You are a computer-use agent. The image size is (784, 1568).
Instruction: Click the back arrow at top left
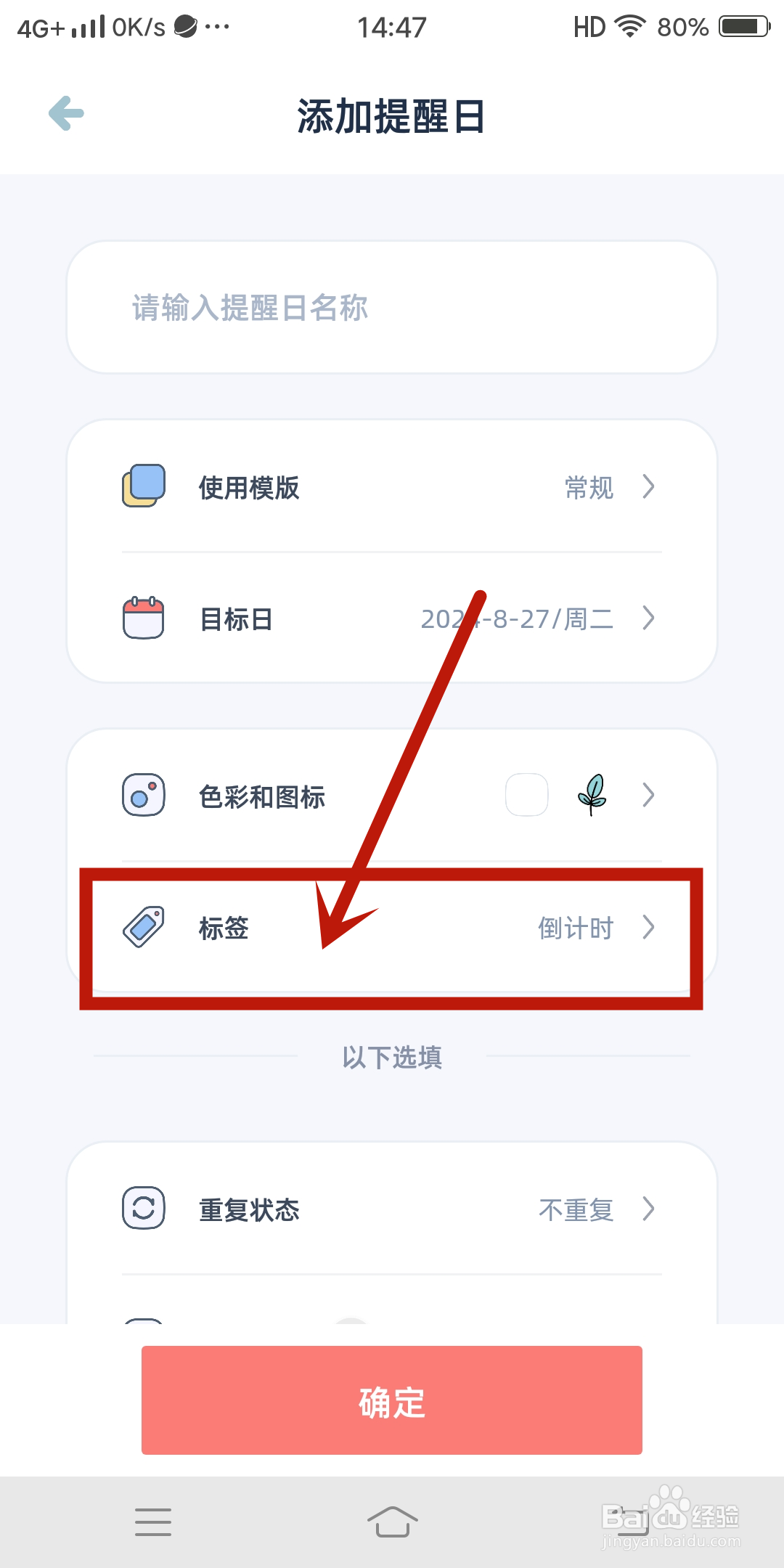[x=64, y=114]
